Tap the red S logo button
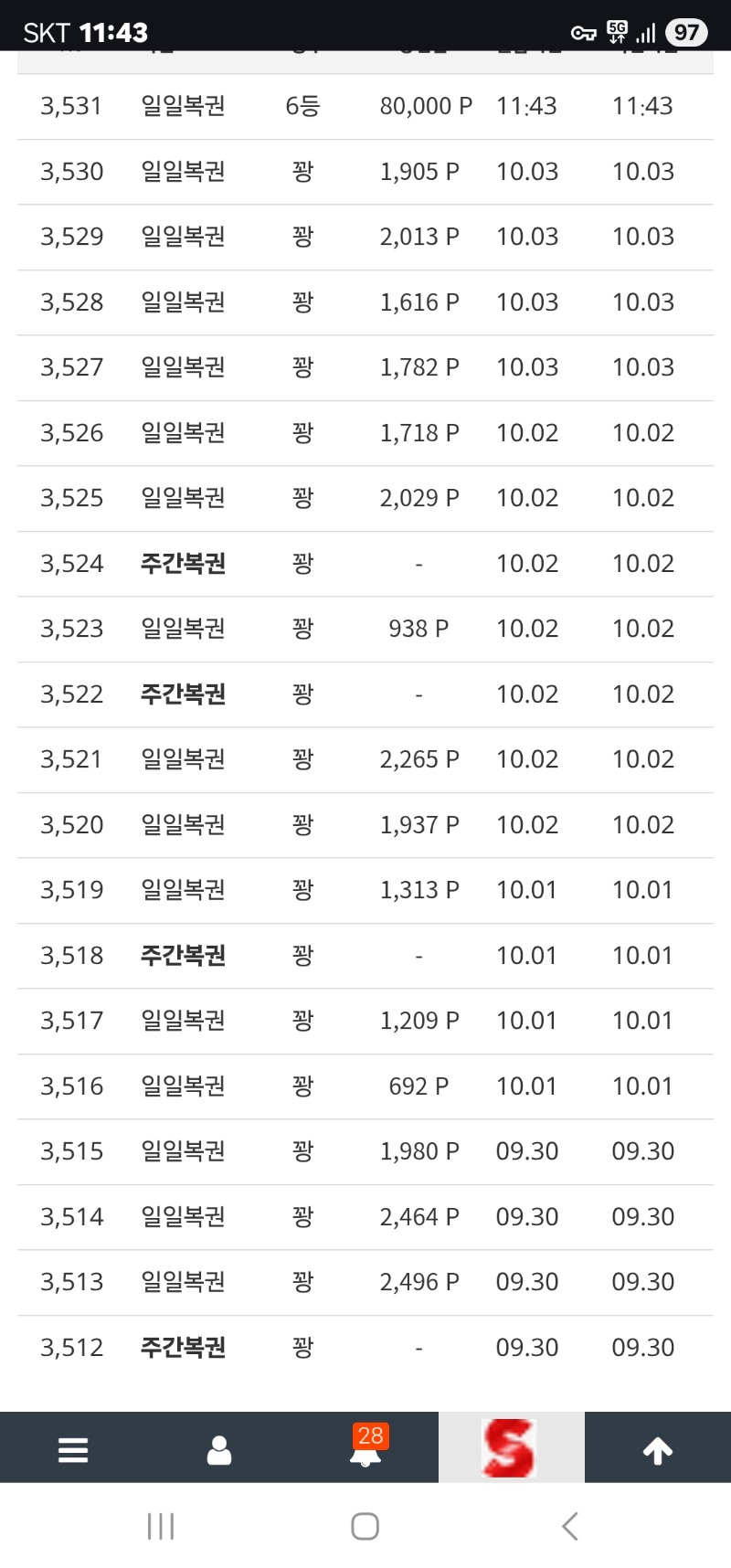 (x=510, y=1447)
